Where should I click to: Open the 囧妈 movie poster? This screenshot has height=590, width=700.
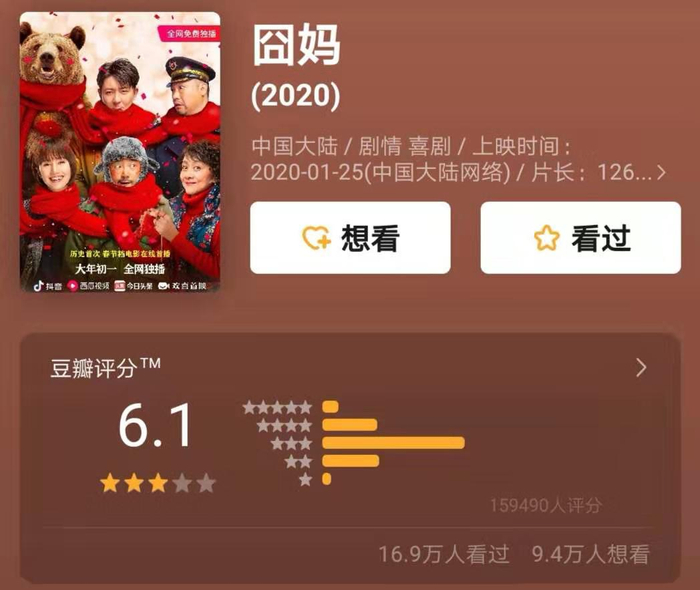coord(120,152)
